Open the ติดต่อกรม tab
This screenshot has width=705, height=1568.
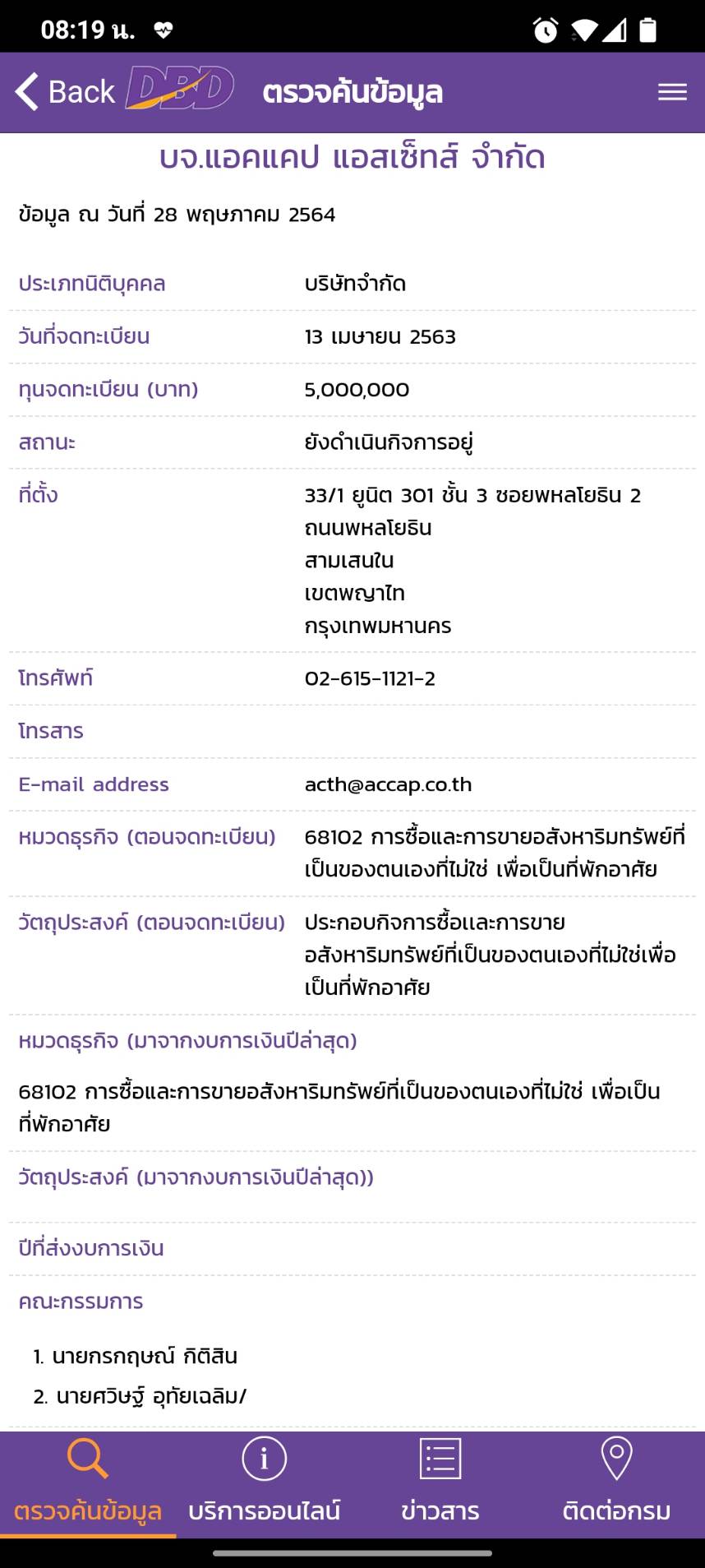(x=616, y=1484)
